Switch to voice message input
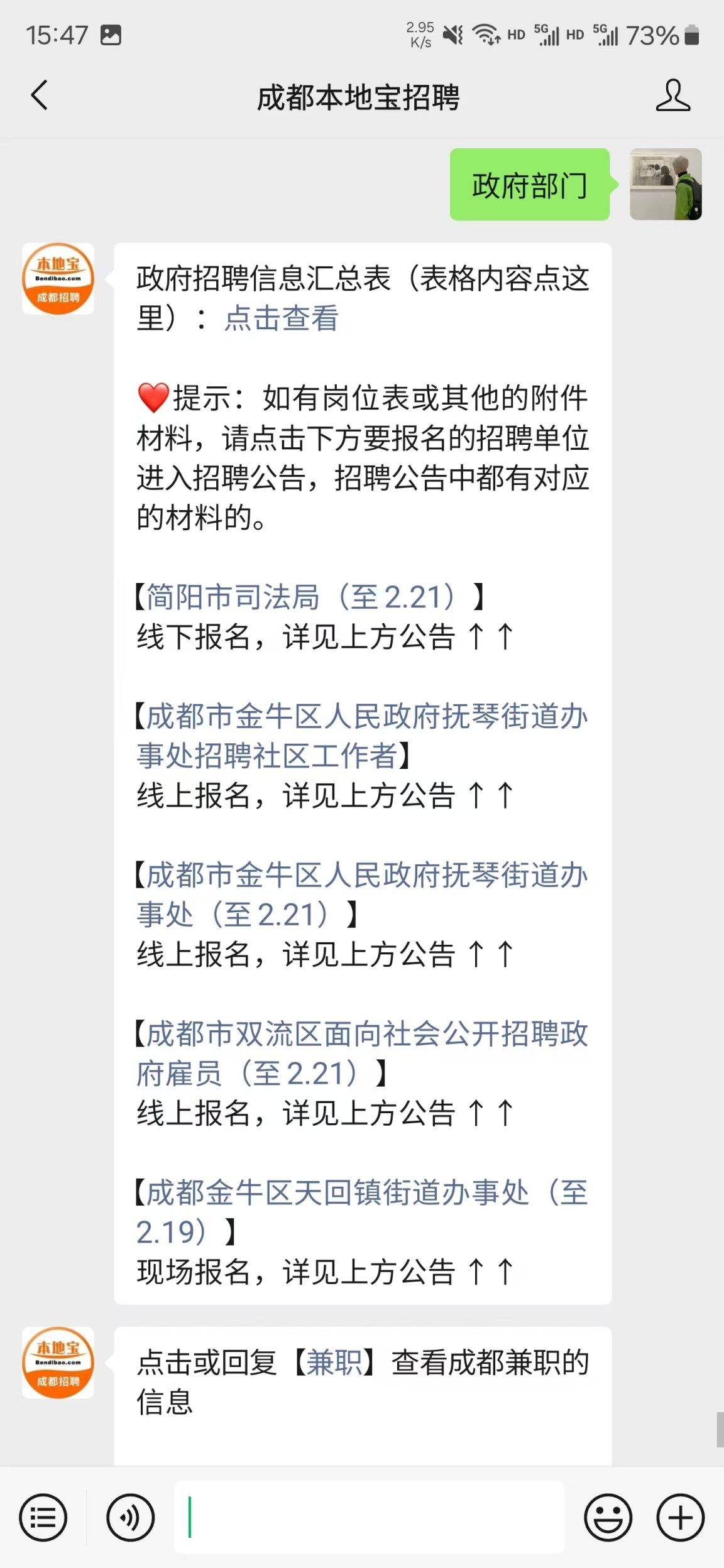 click(x=130, y=1518)
